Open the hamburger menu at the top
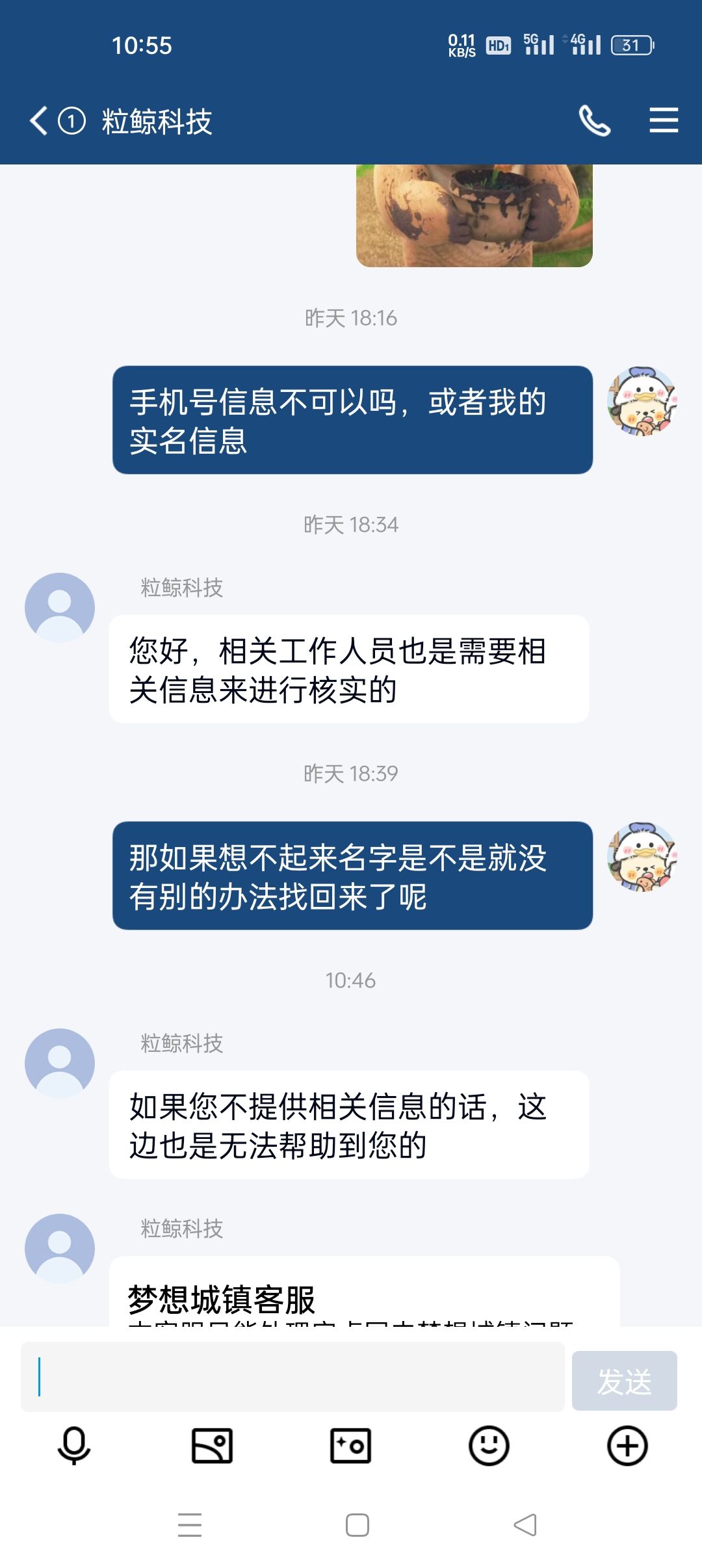The image size is (702, 1568). 664,121
